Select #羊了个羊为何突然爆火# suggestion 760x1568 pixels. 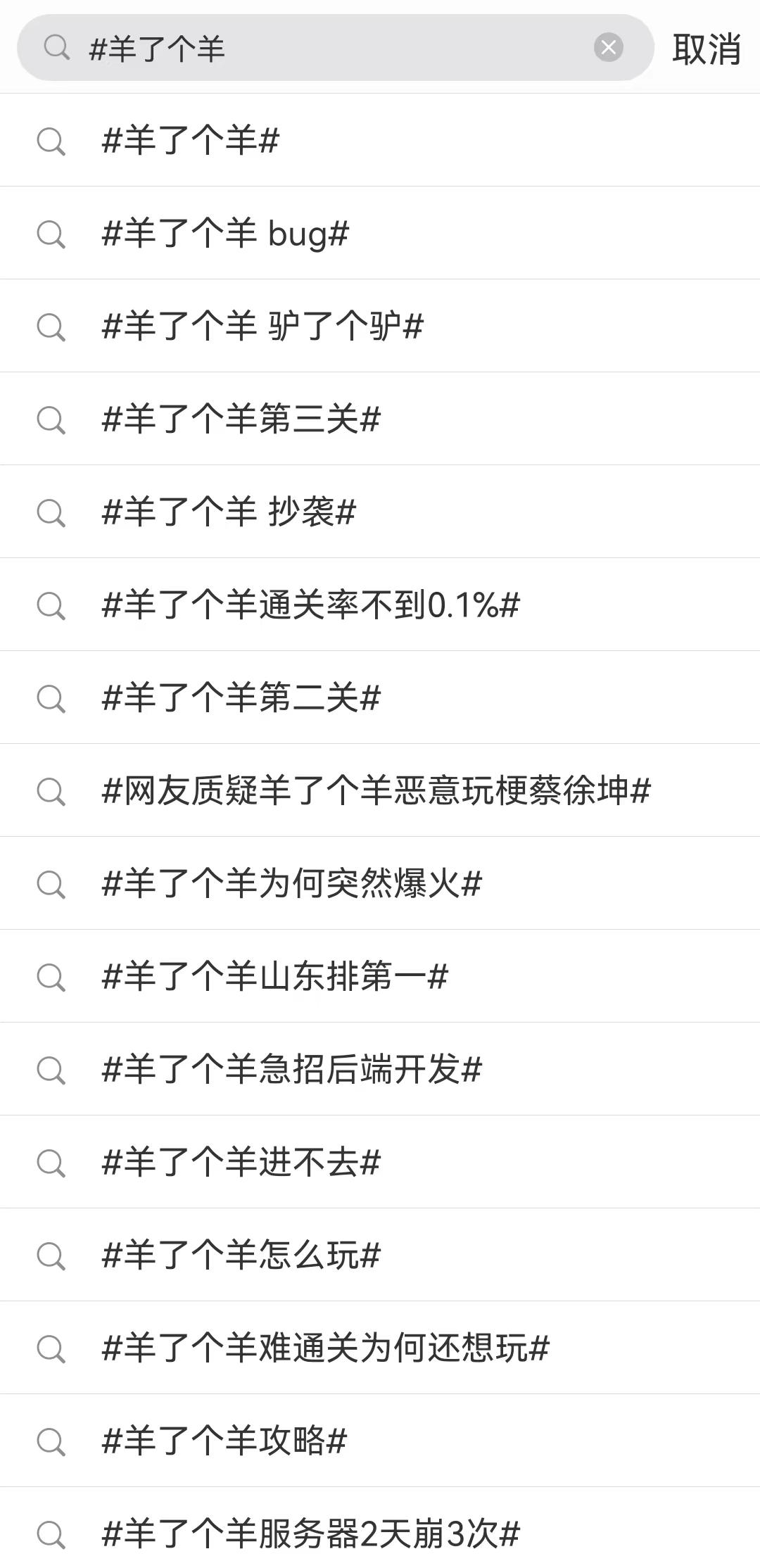380,883
